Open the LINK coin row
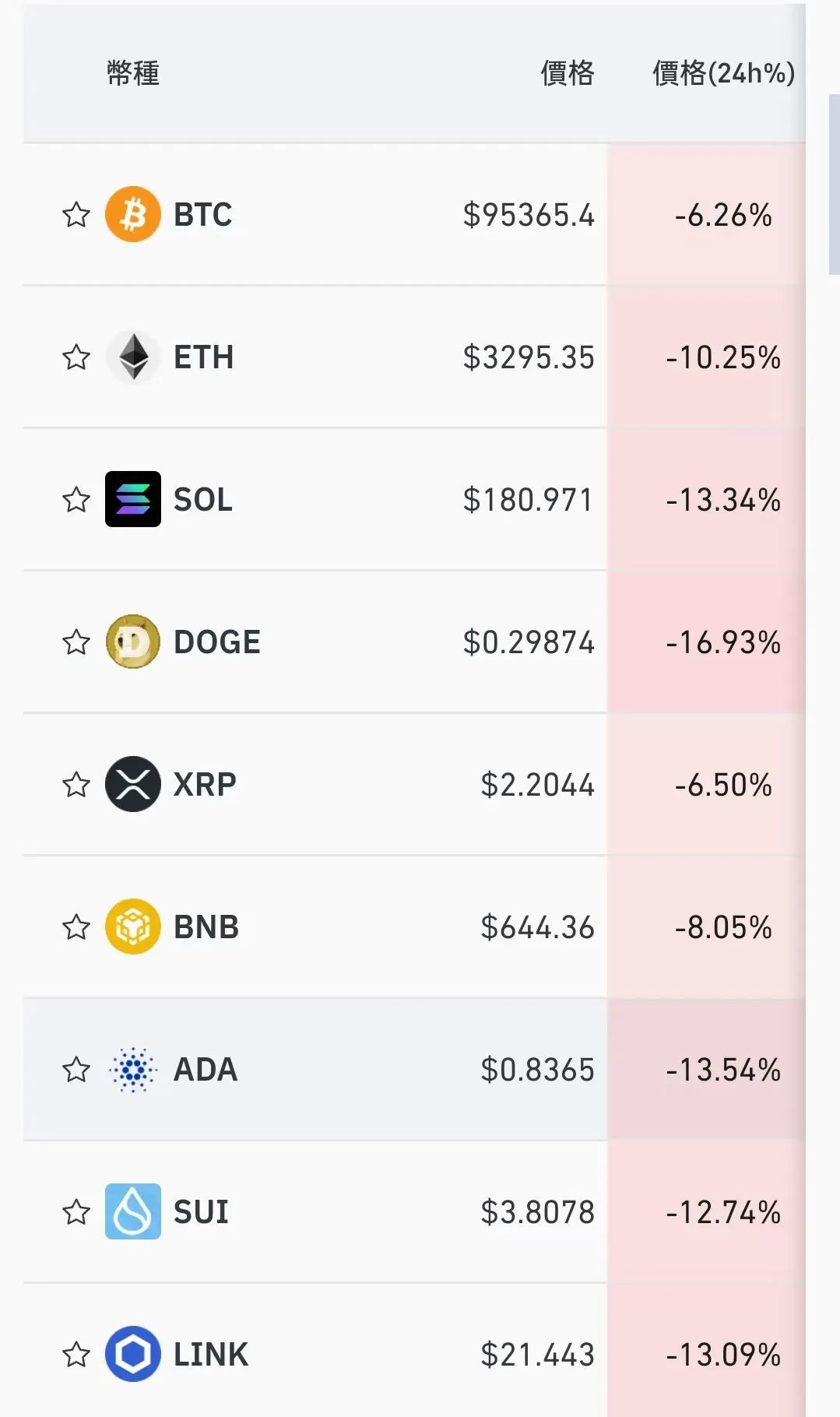 coord(211,1355)
